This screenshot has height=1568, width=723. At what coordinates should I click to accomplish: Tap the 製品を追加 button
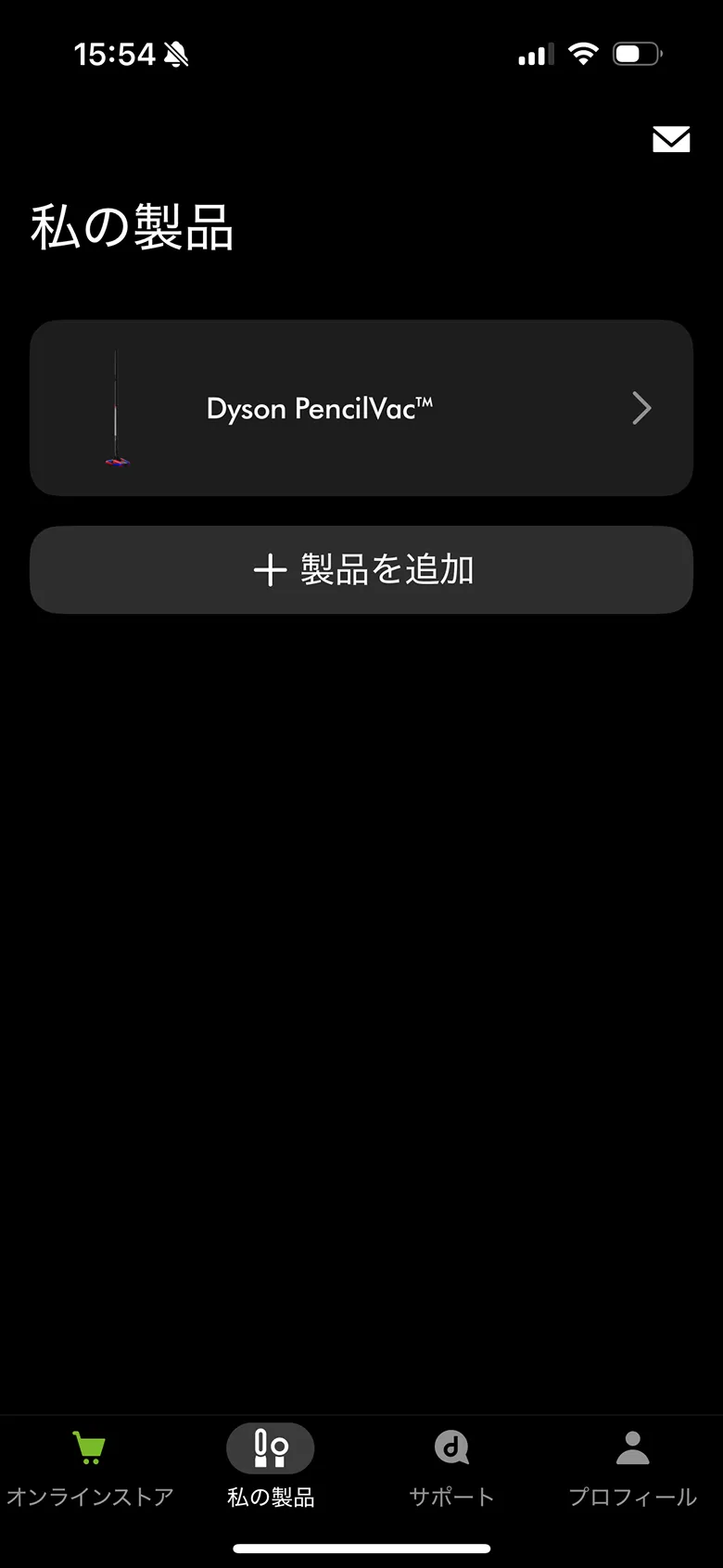pyautogui.click(x=361, y=569)
